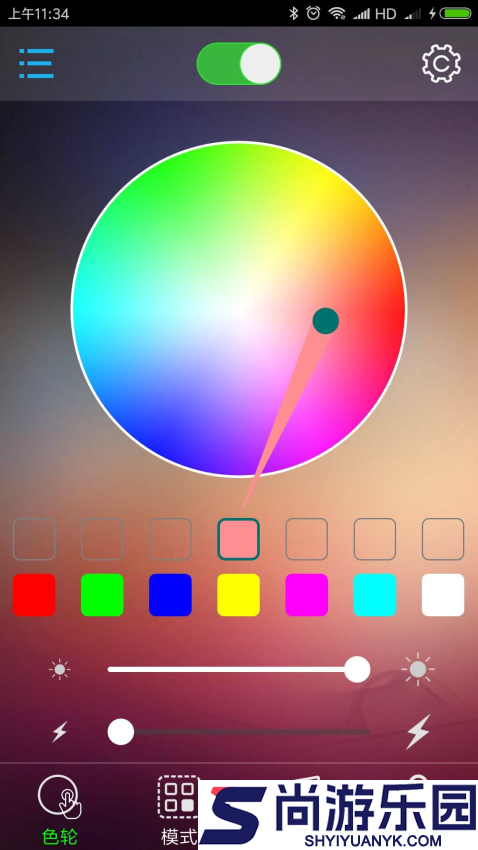The width and height of the screenshot is (478, 850).
Task: Choose the blue preset color
Action: click(170, 595)
